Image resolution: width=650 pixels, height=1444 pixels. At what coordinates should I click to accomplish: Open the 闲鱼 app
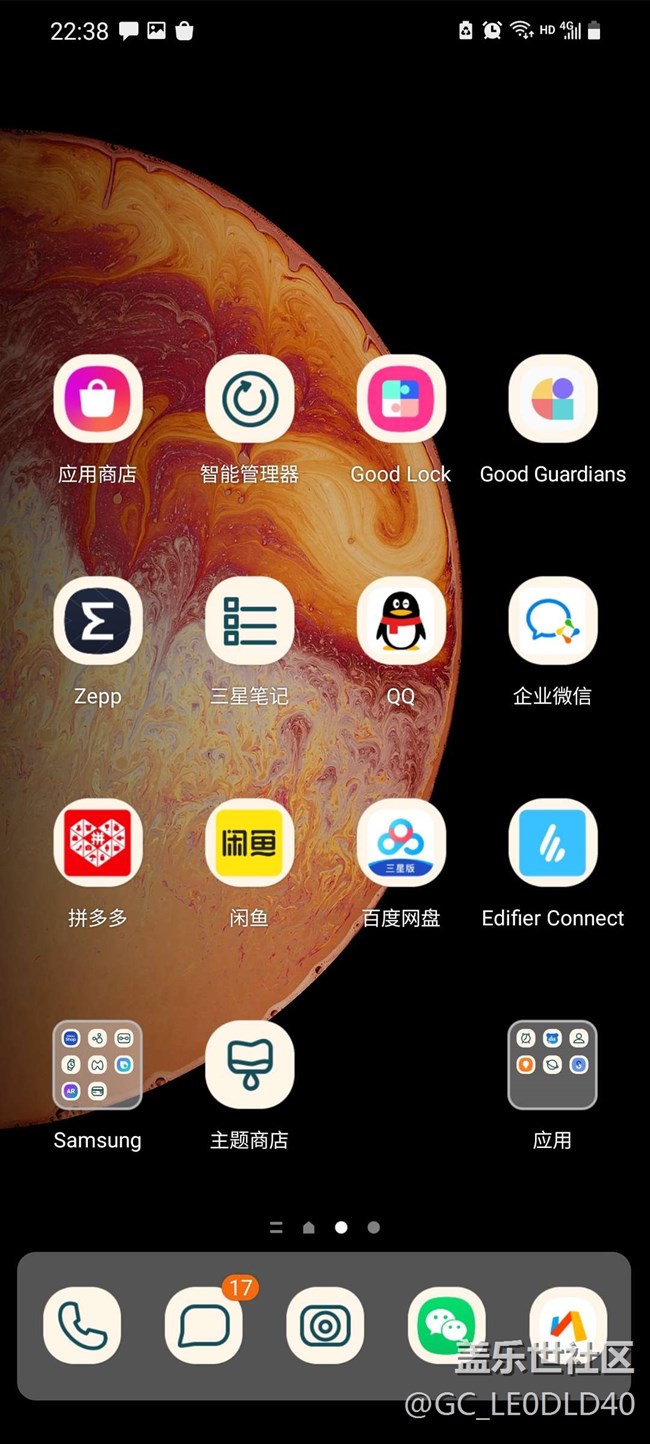click(x=249, y=843)
